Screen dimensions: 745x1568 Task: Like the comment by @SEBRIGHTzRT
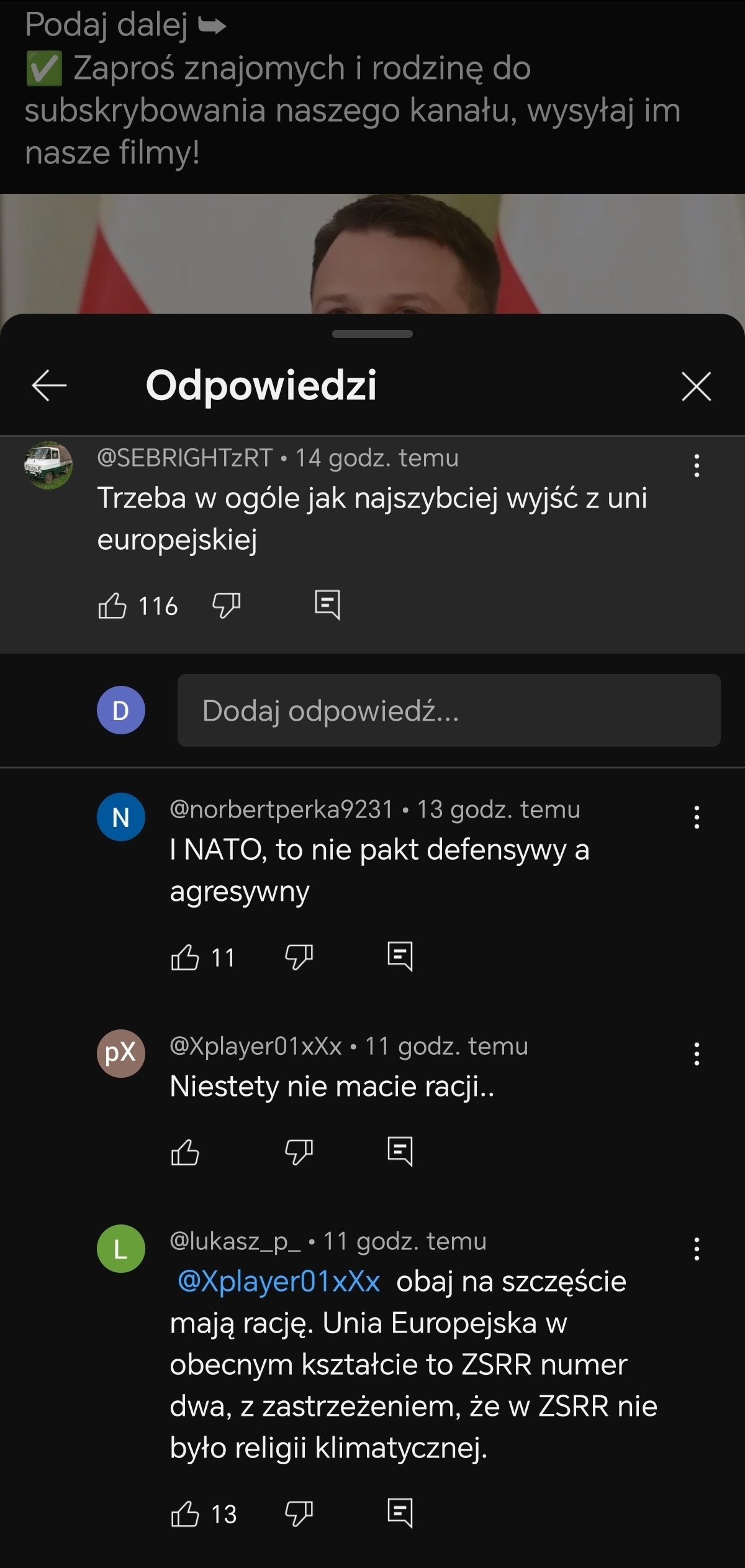coord(112,606)
